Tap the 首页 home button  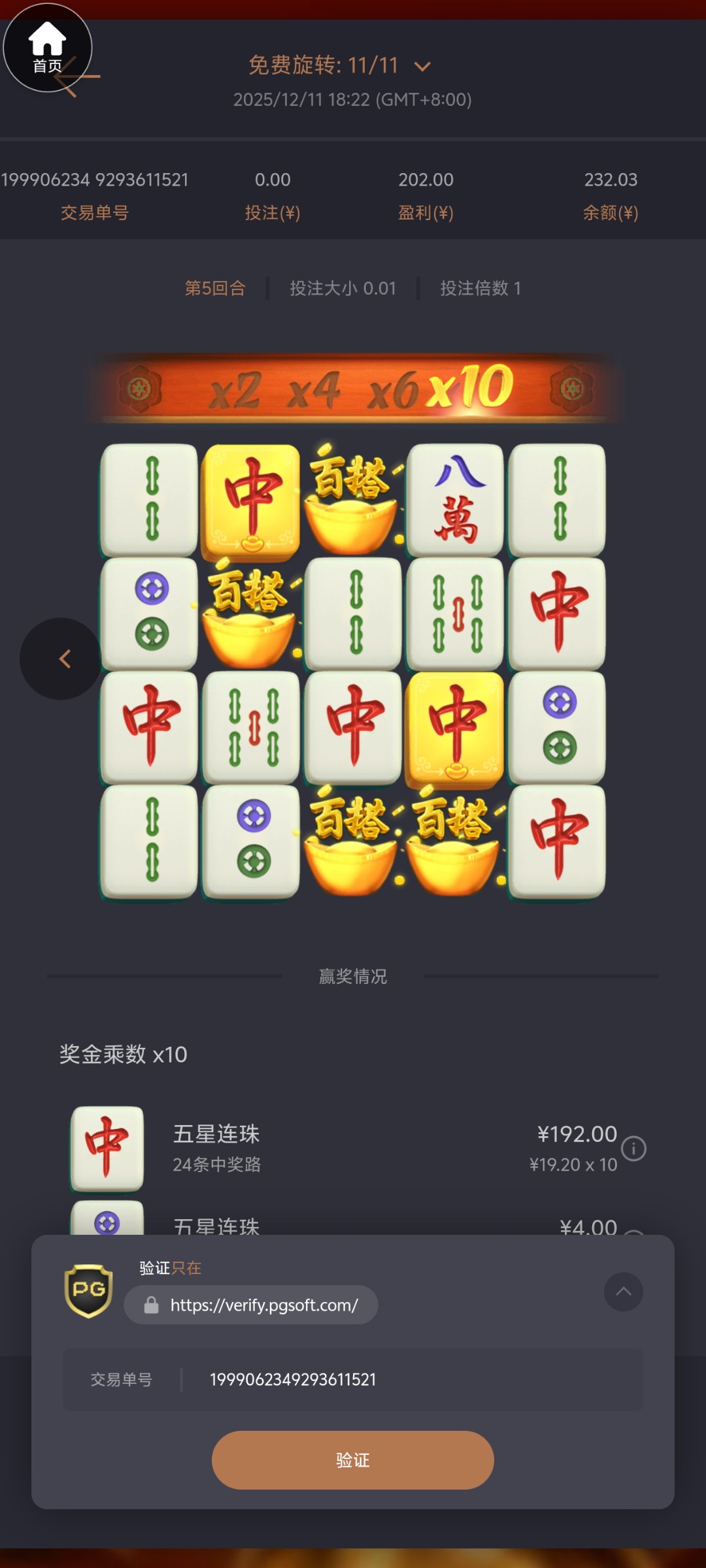47,47
